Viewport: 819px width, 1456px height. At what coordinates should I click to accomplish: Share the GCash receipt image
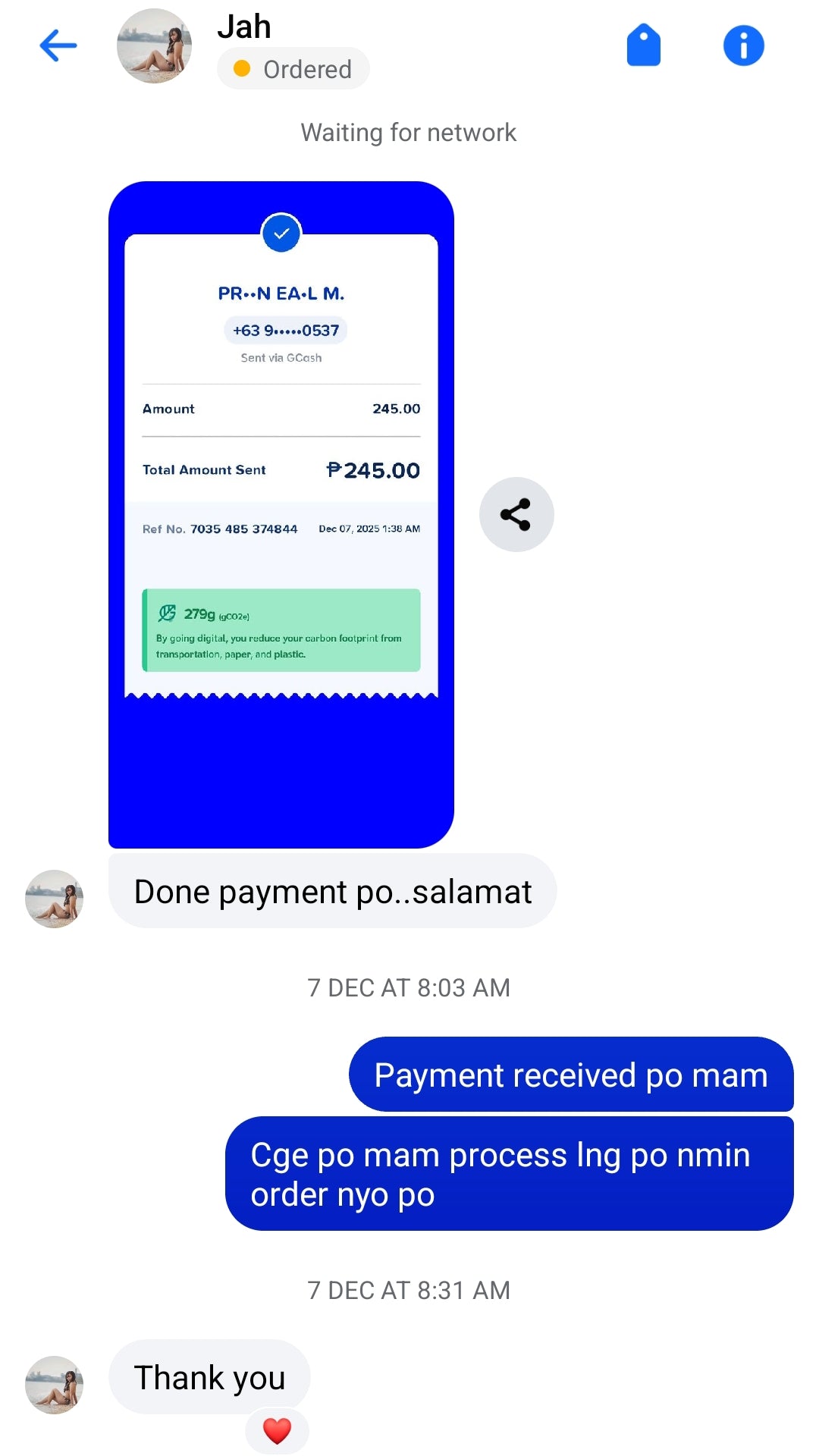tap(516, 514)
